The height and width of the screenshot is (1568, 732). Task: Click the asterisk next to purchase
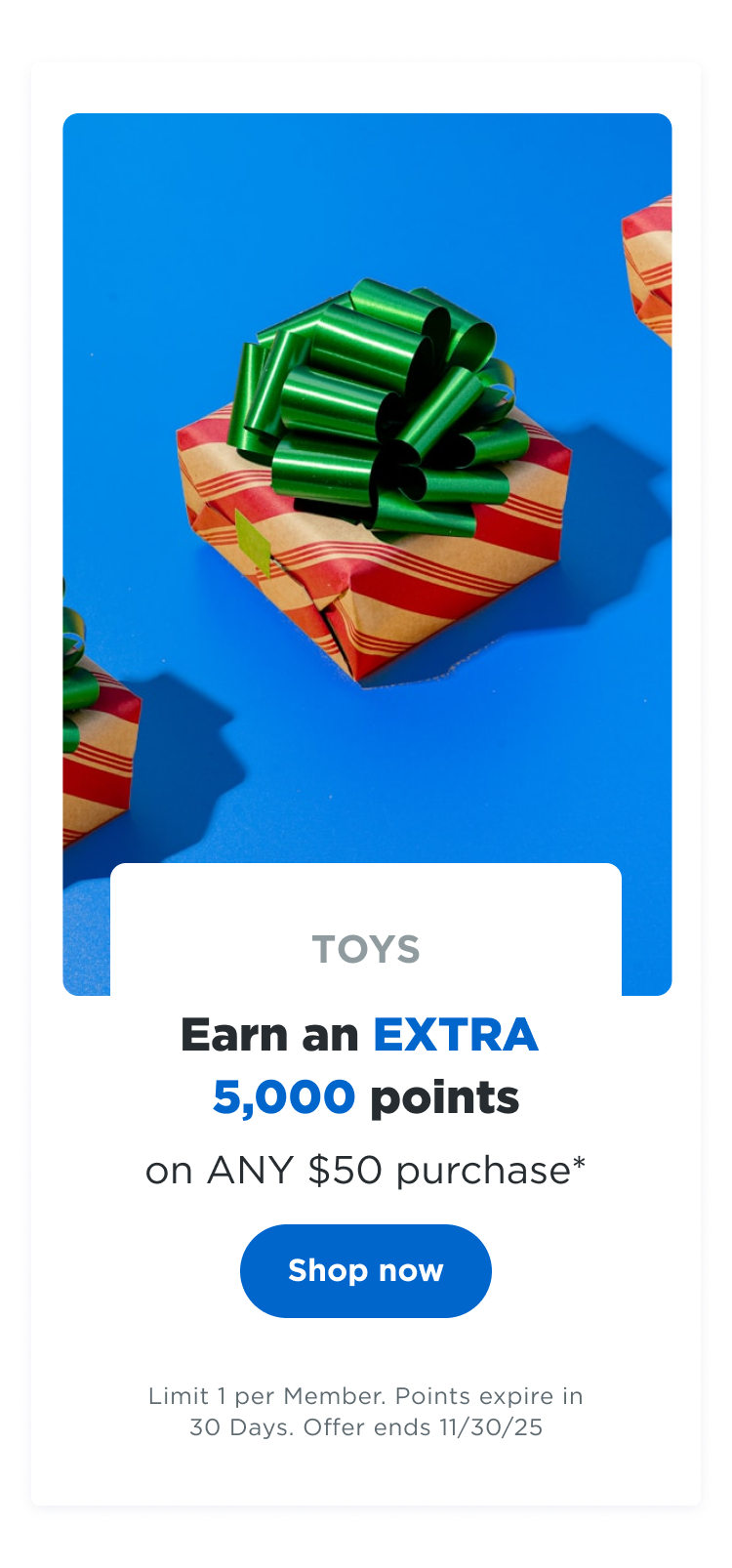(580, 1160)
